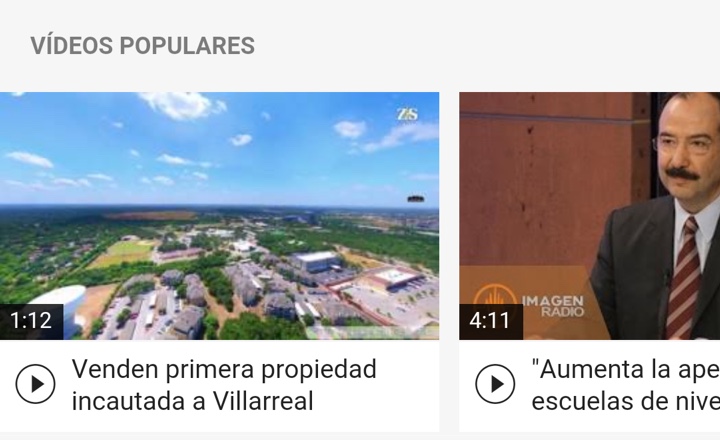Open headline 'Aumenta la ape... escuelas de nive...'

coord(625,385)
